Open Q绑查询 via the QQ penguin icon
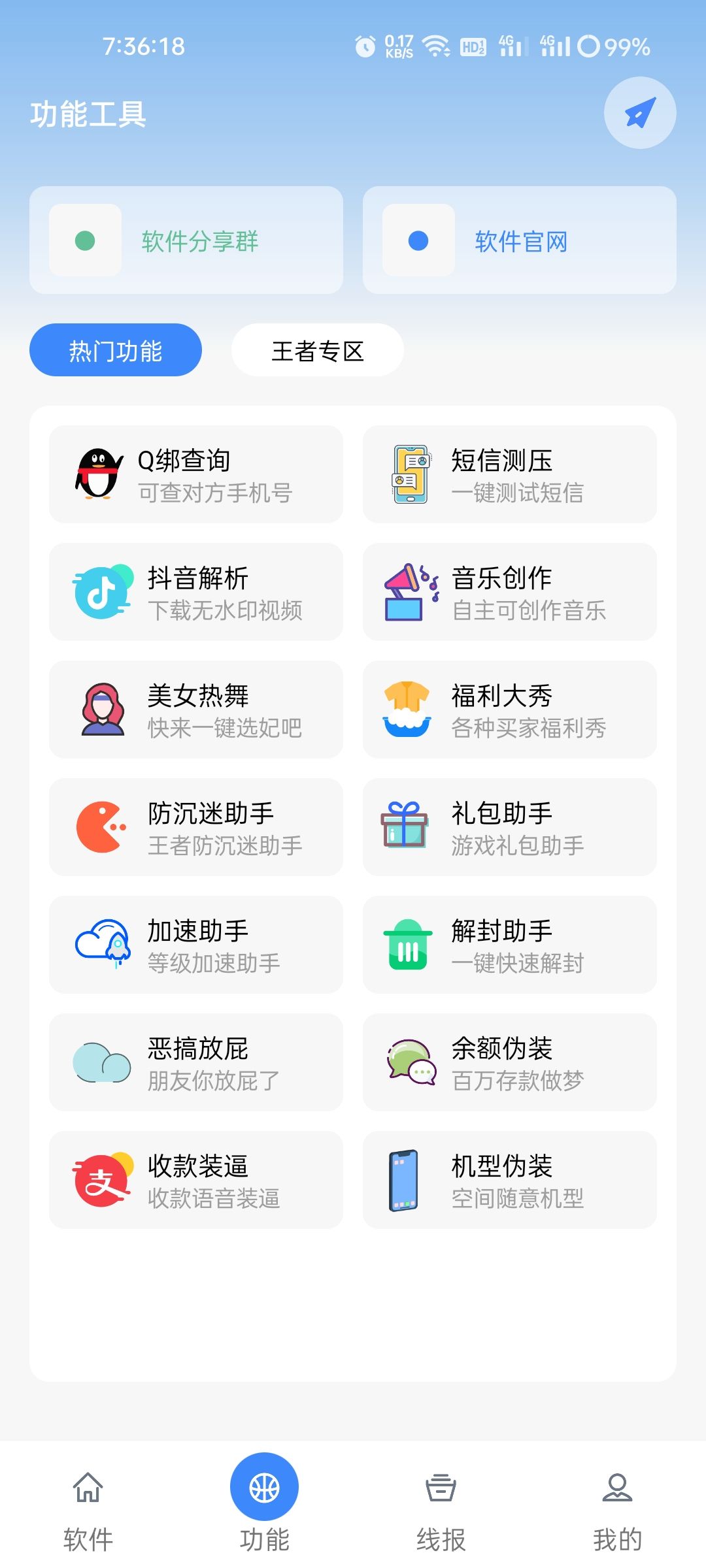The height and width of the screenshot is (1568, 706). pyautogui.click(x=99, y=474)
